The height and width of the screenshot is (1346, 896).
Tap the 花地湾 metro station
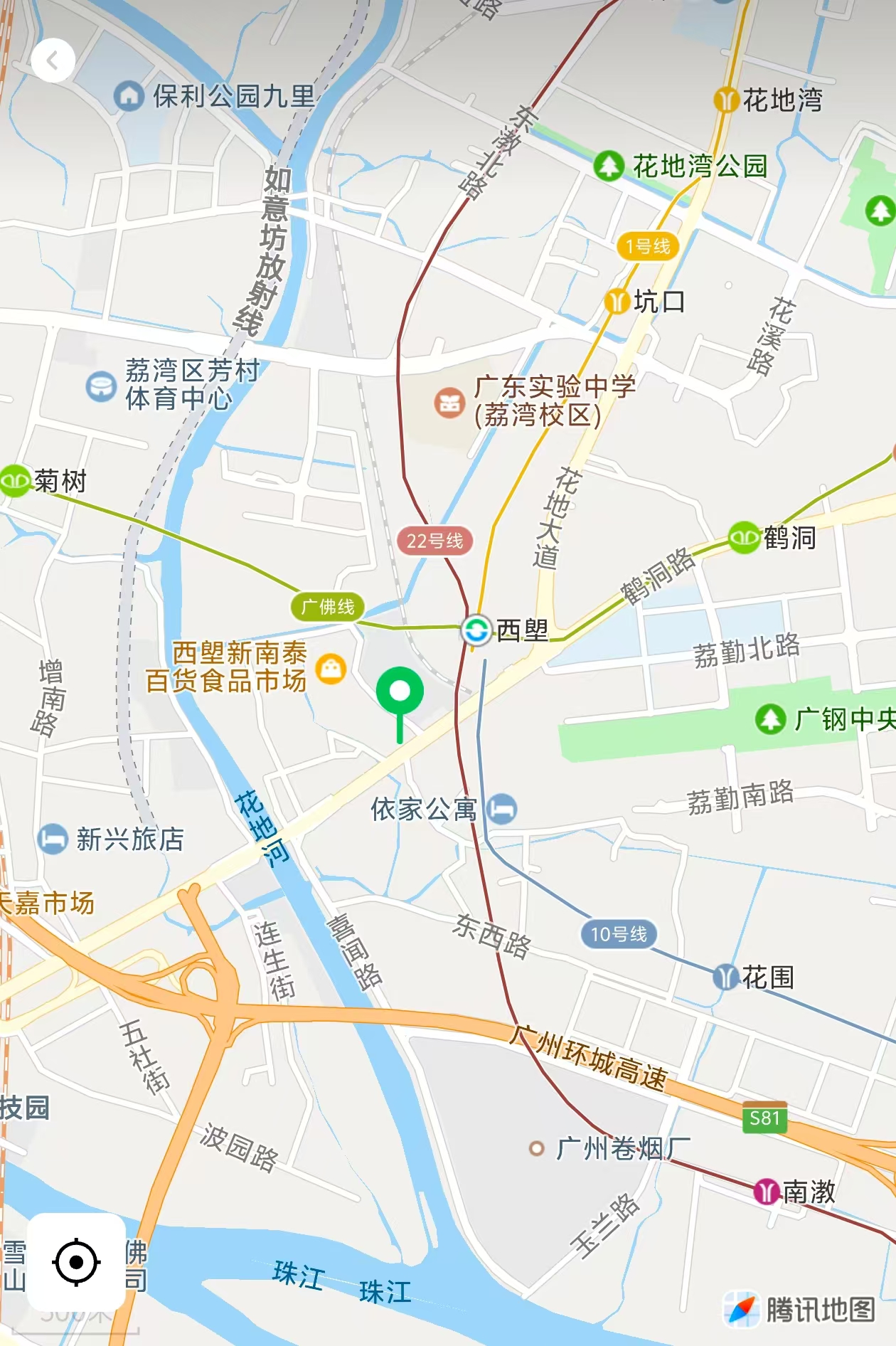(x=726, y=100)
